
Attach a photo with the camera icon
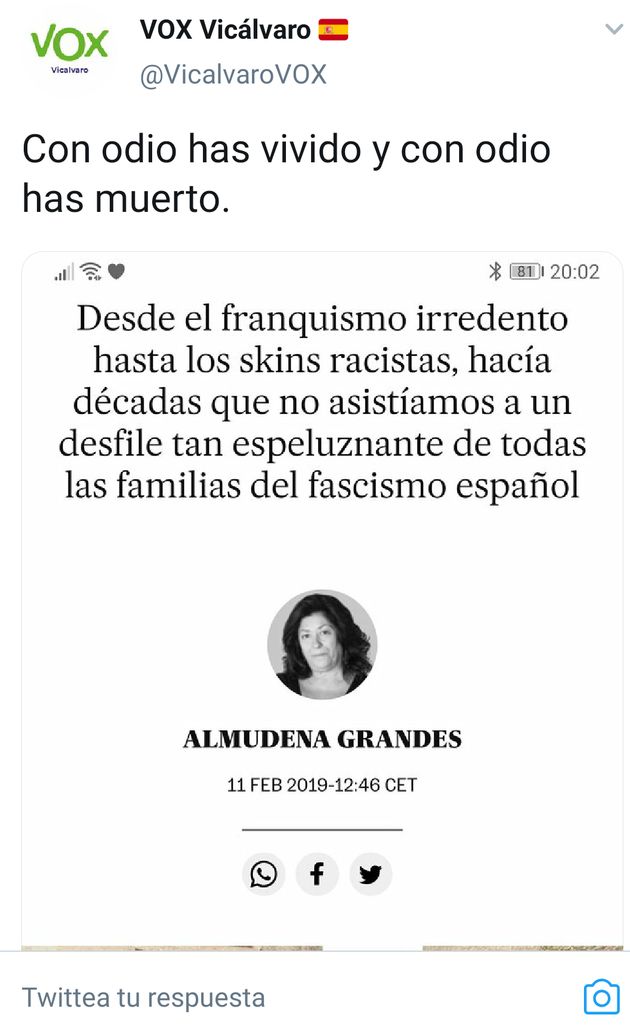pos(601,997)
